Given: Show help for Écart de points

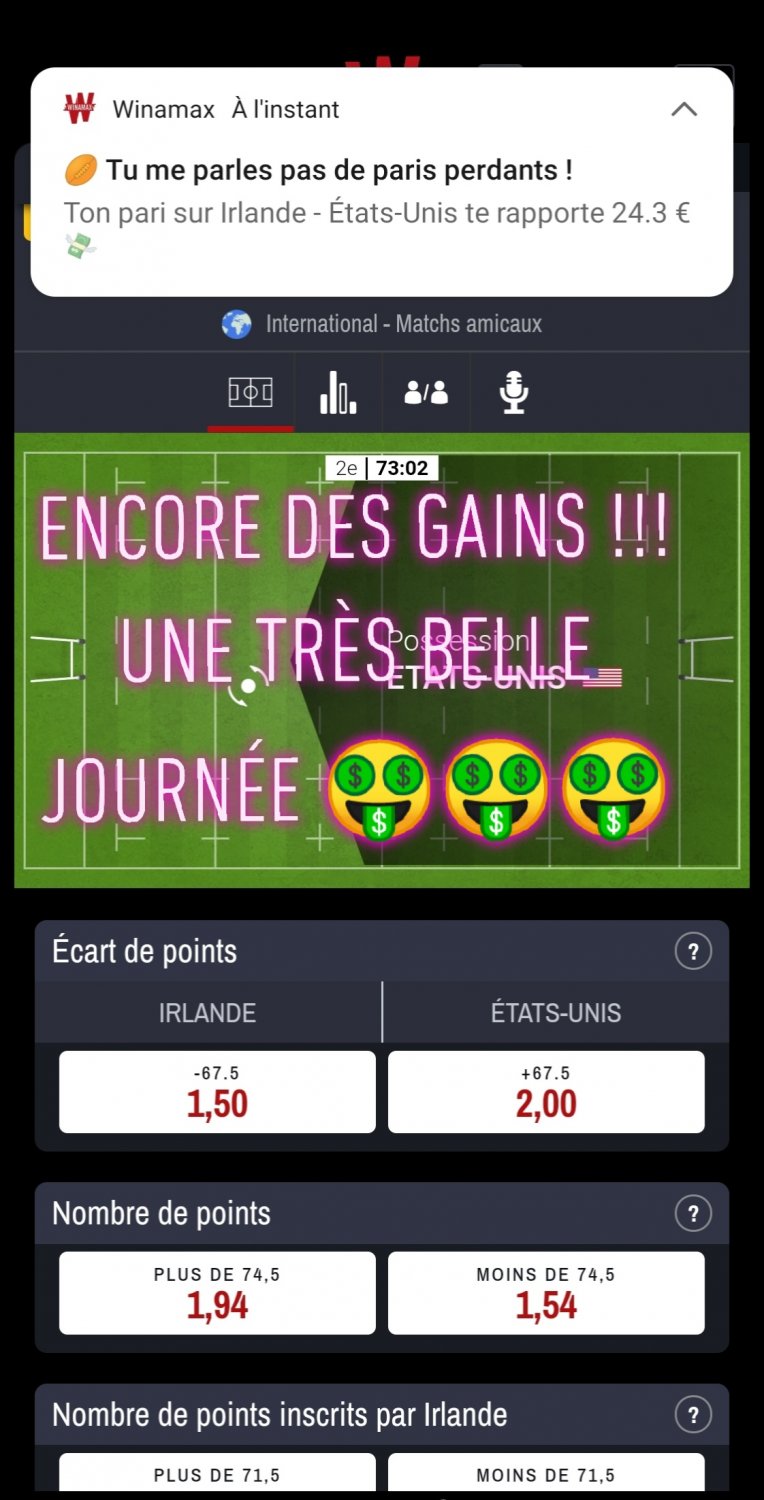Looking at the screenshot, I should 693,951.
